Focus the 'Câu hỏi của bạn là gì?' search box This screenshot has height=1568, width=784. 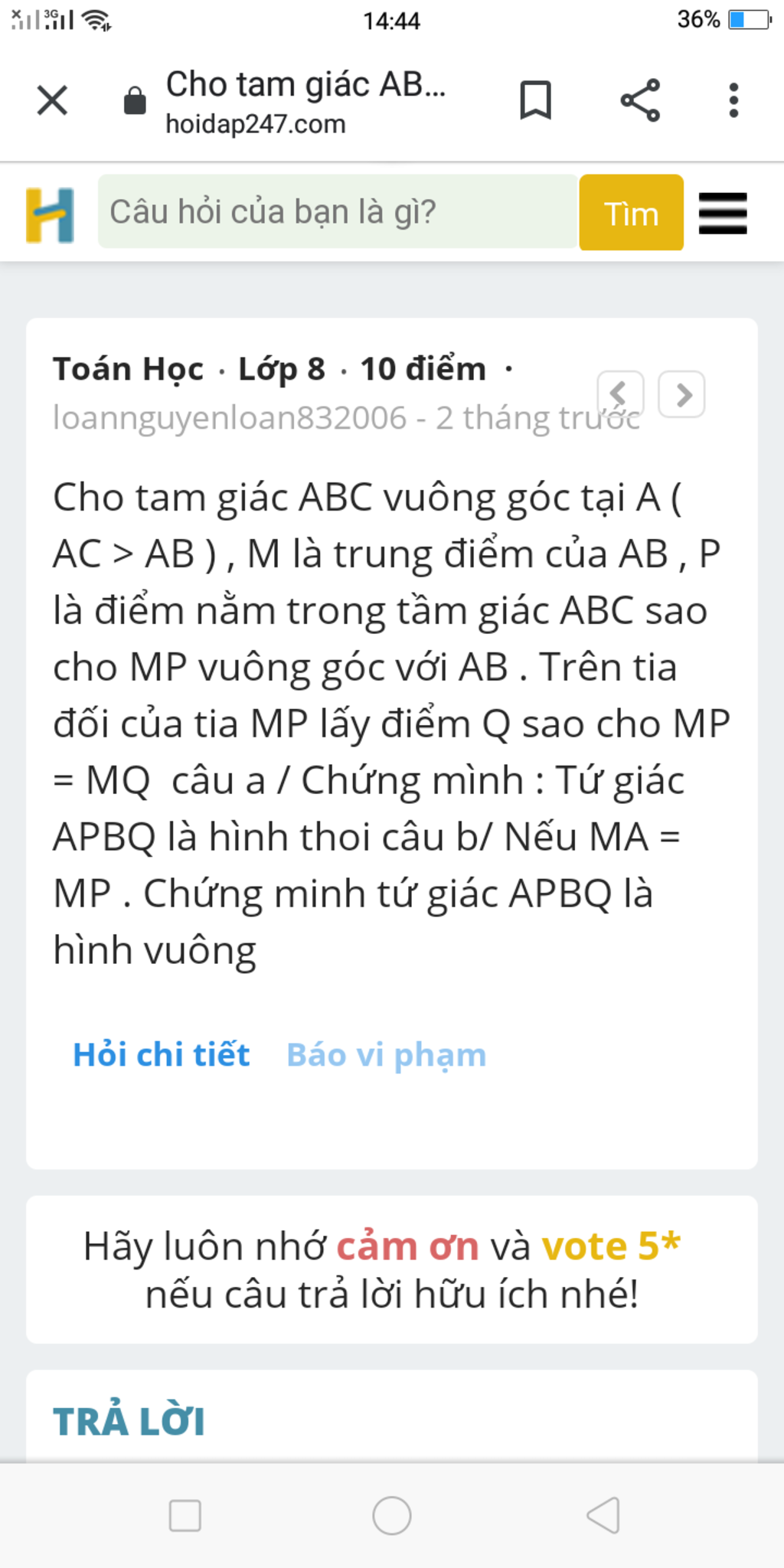point(337,212)
